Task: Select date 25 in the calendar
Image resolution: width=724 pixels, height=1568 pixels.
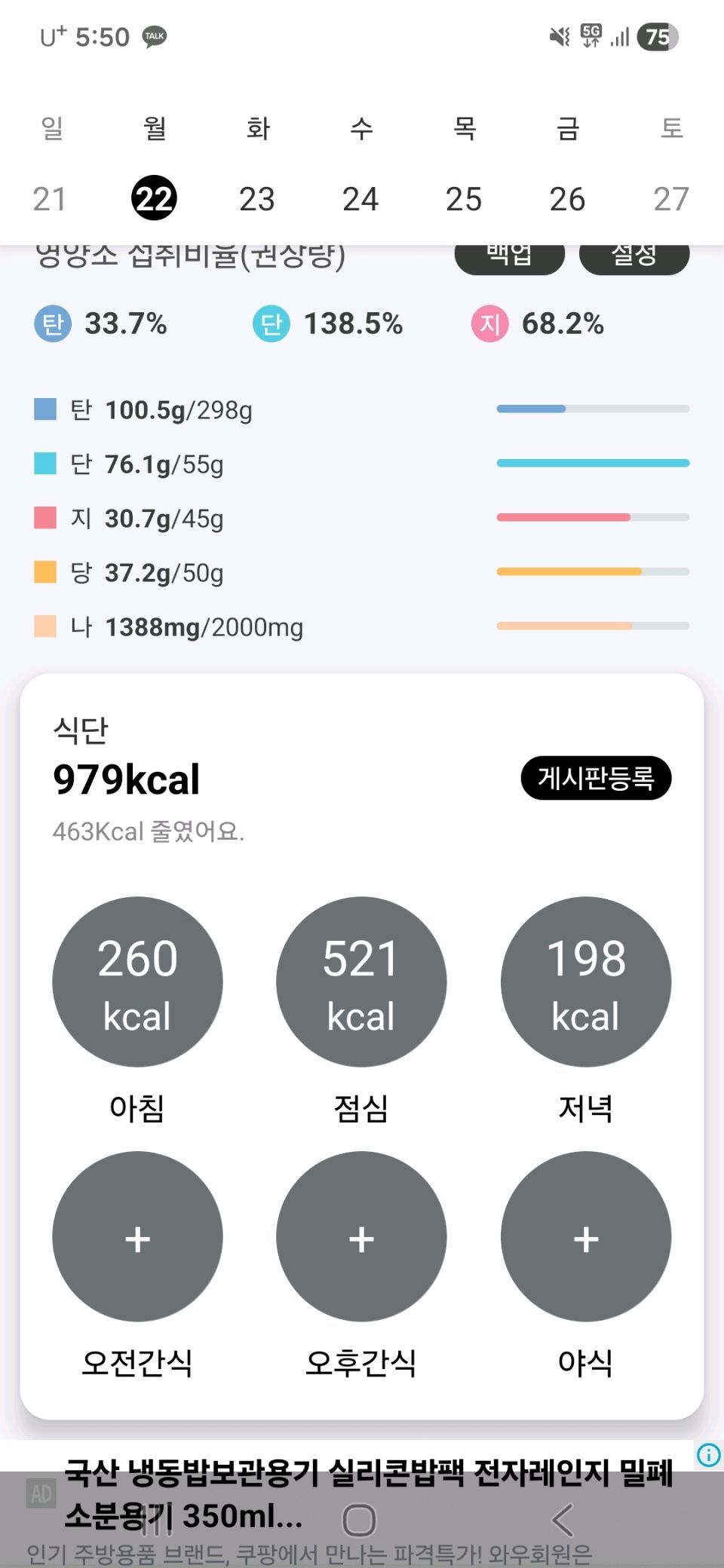Action: point(463,199)
